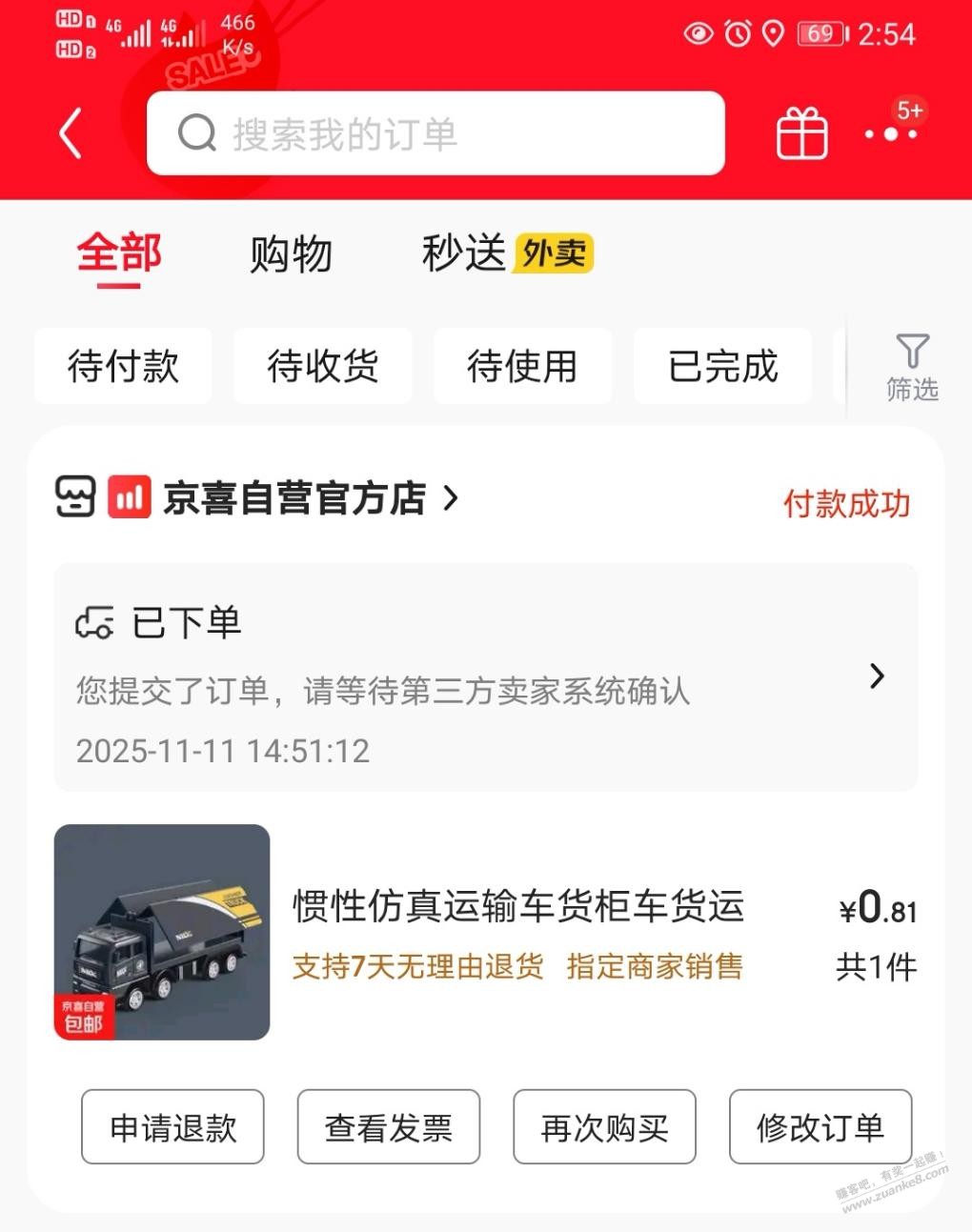
Task: Tap the 搜索我的订单 search box
Action: tap(435, 133)
